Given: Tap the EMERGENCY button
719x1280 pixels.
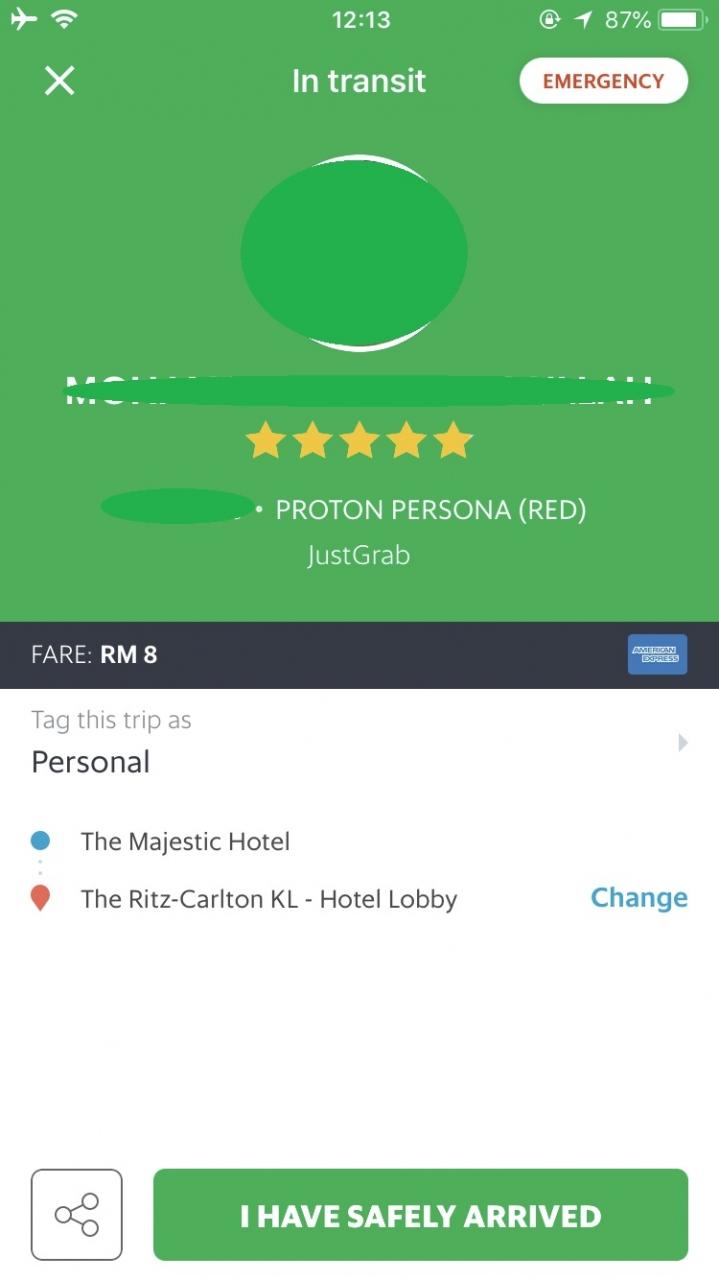Looking at the screenshot, I should click(x=603, y=81).
